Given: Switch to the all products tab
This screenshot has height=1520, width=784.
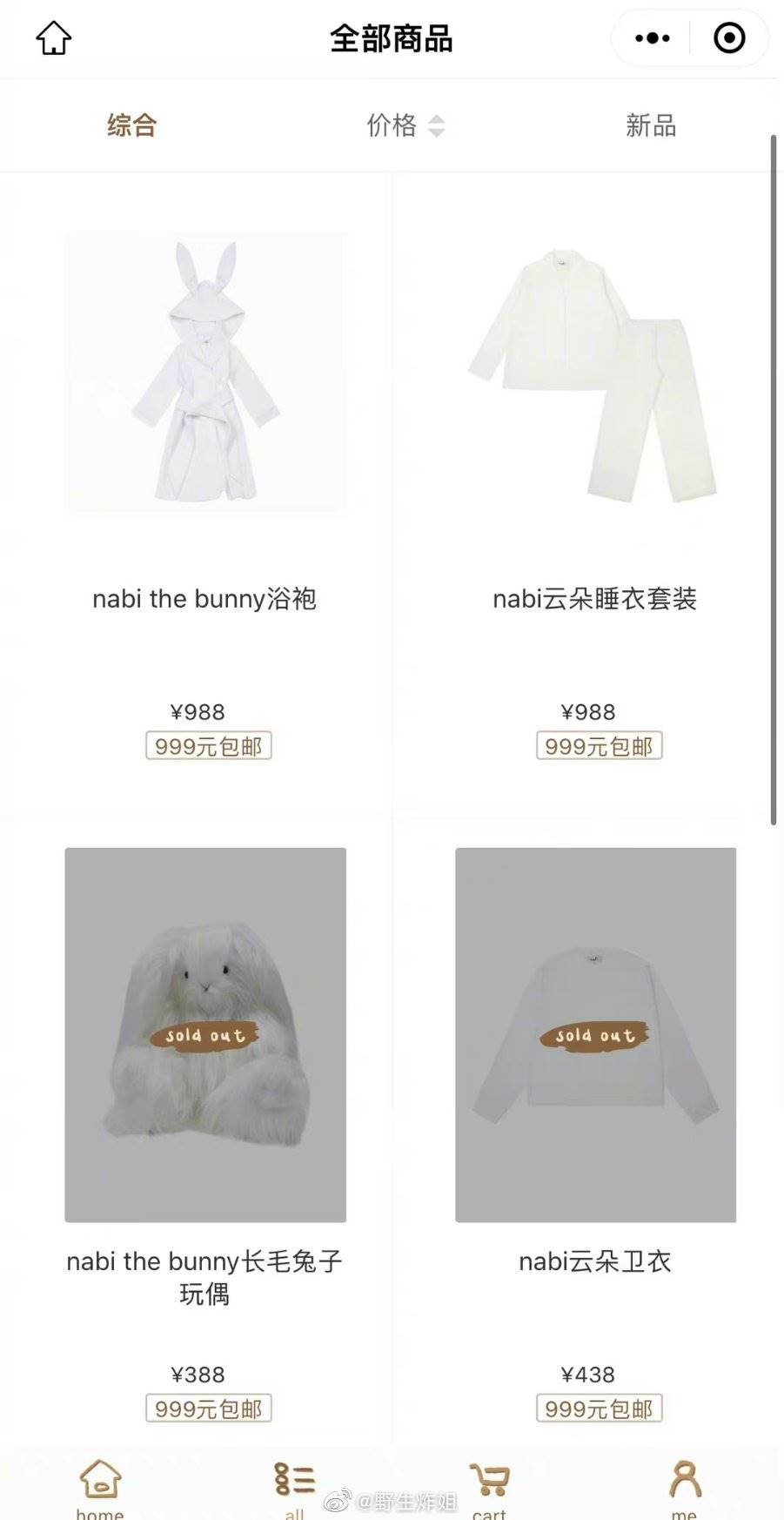Looking at the screenshot, I should (x=294, y=1487).
